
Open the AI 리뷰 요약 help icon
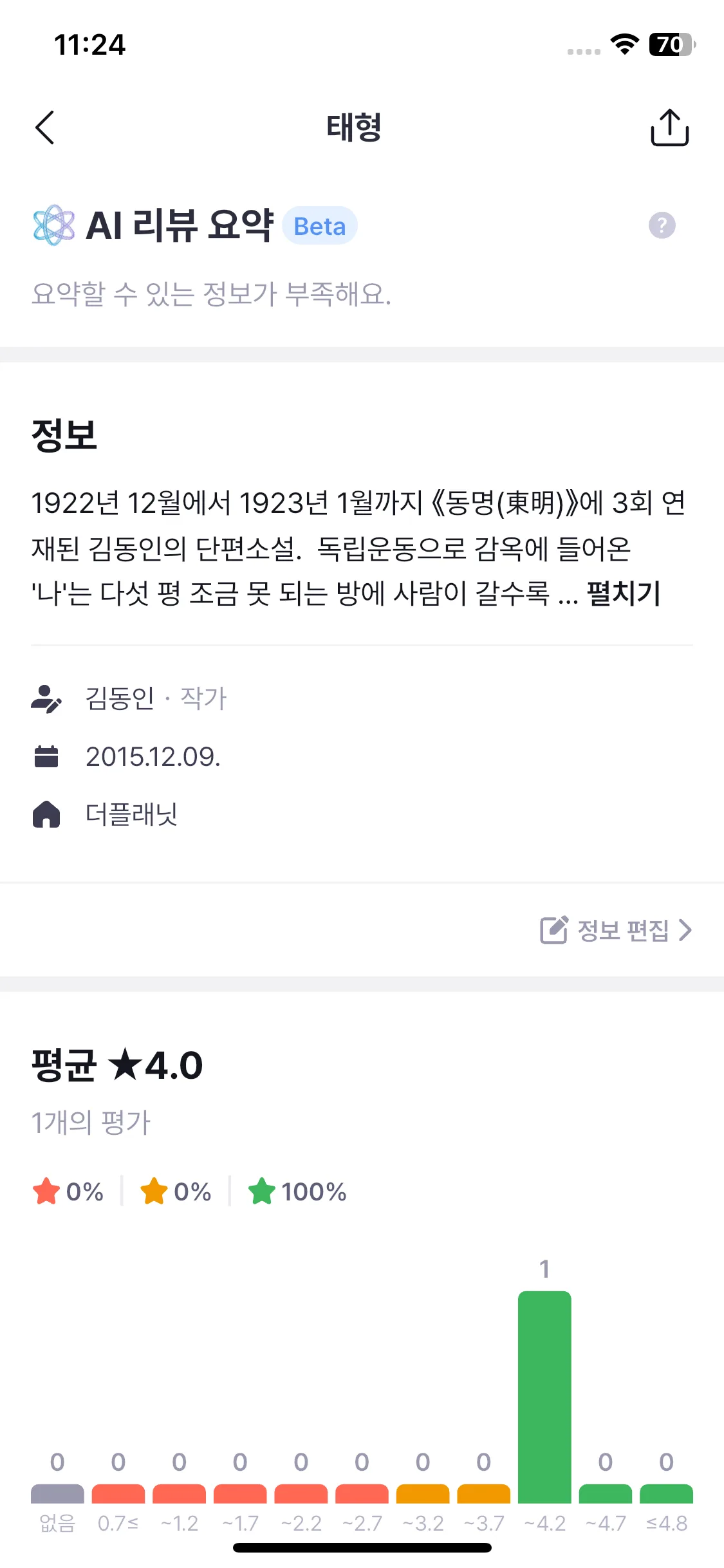pyautogui.click(x=662, y=225)
